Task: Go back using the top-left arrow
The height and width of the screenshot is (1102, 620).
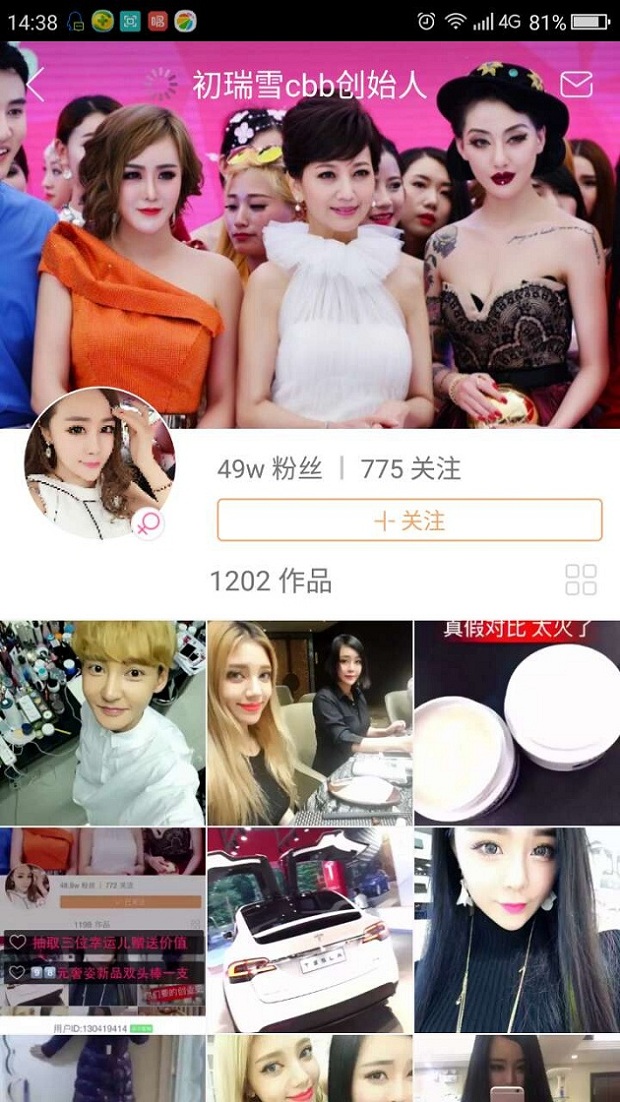Action: 35,84
